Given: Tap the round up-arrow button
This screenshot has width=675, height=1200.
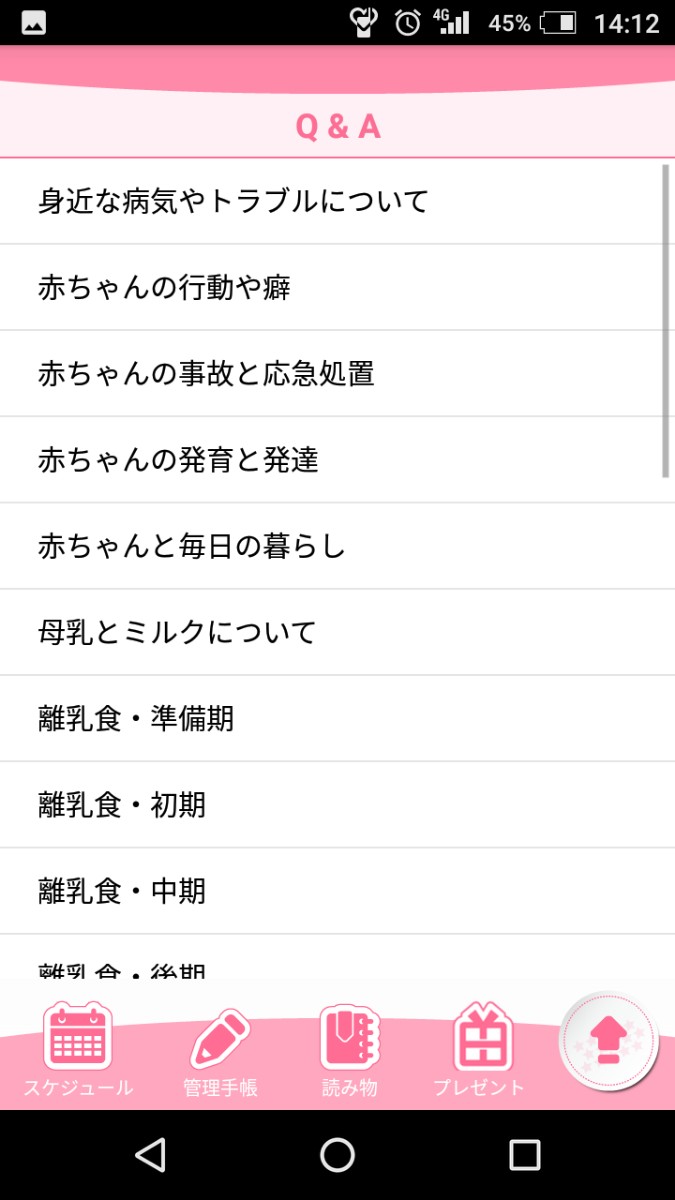Looking at the screenshot, I should (608, 1044).
